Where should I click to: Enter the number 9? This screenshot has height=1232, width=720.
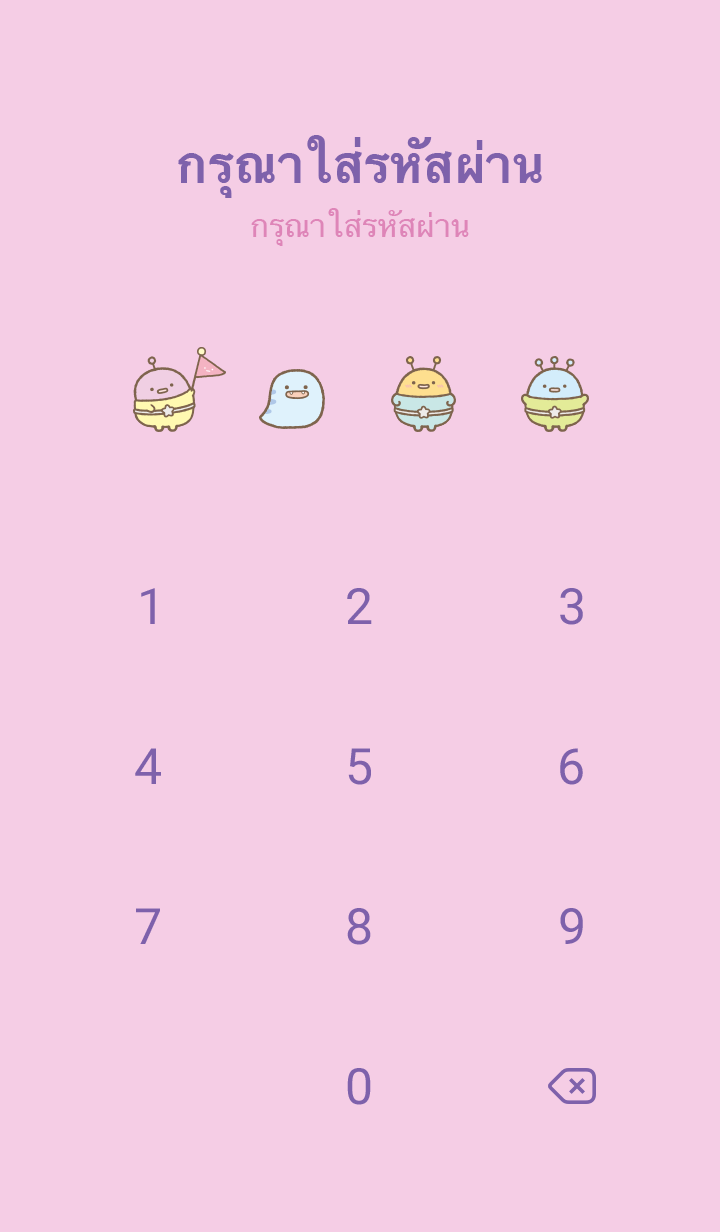point(571,927)
